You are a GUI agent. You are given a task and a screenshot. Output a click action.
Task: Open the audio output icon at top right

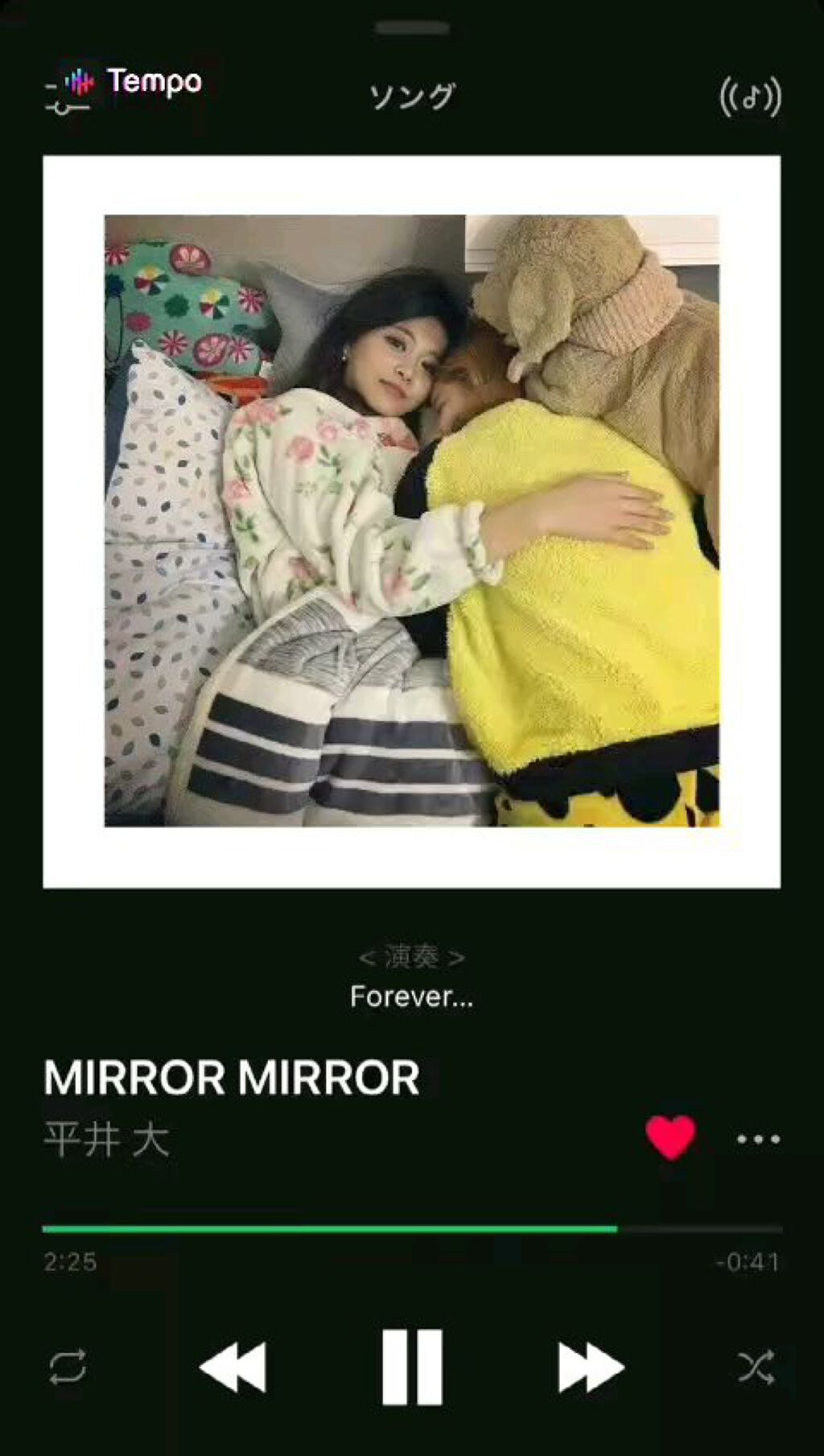[750, 97]
